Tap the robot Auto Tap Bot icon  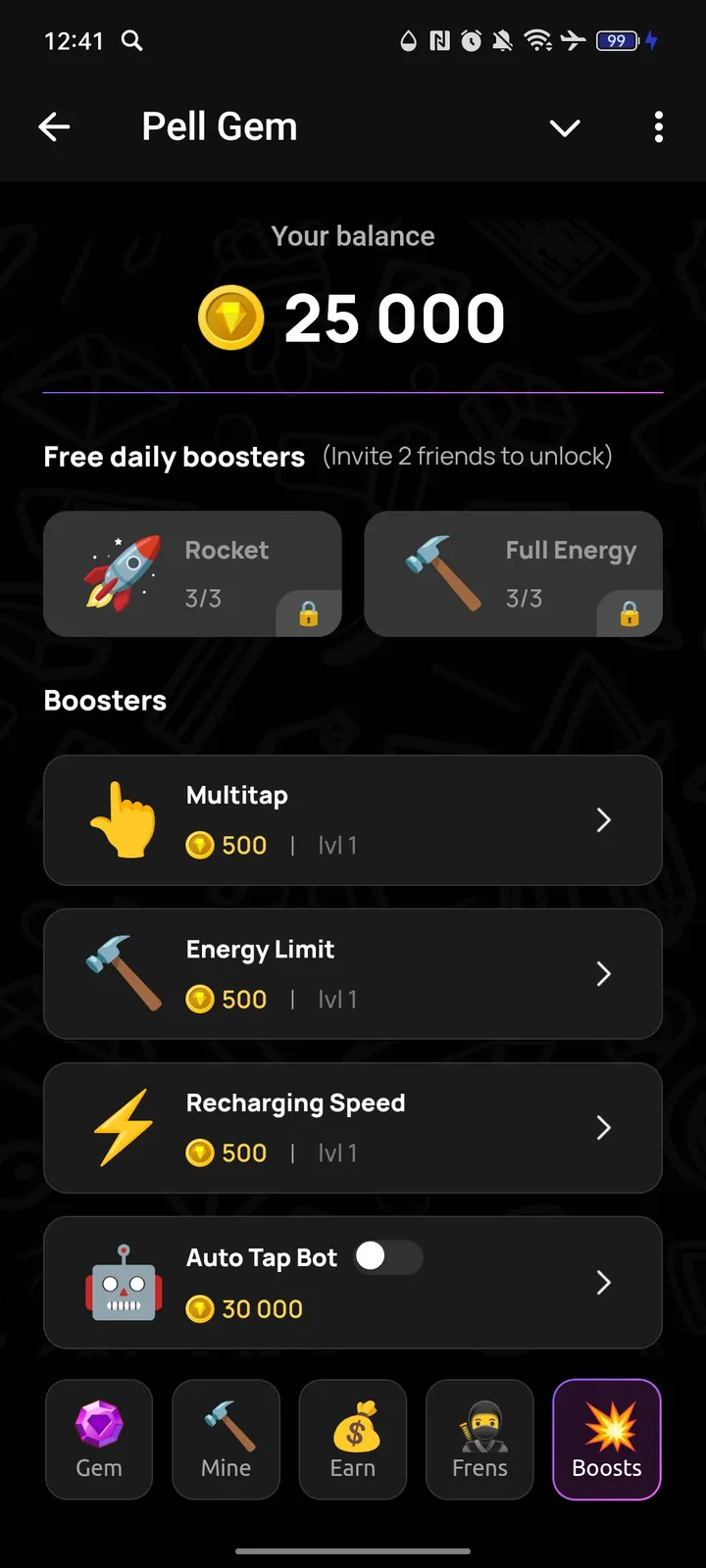(x=122, y=1282)
